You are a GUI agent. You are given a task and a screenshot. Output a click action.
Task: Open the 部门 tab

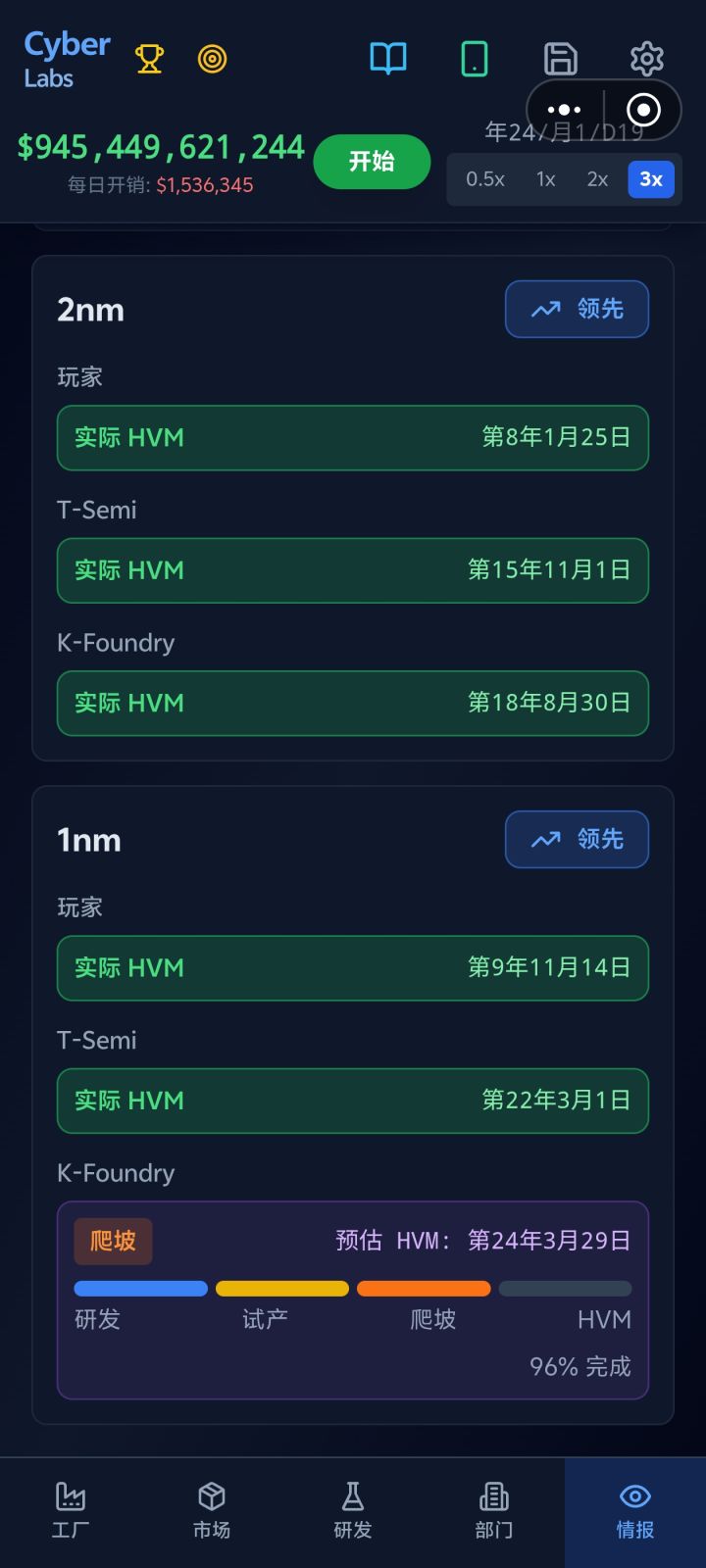[x=494, y=1512]
